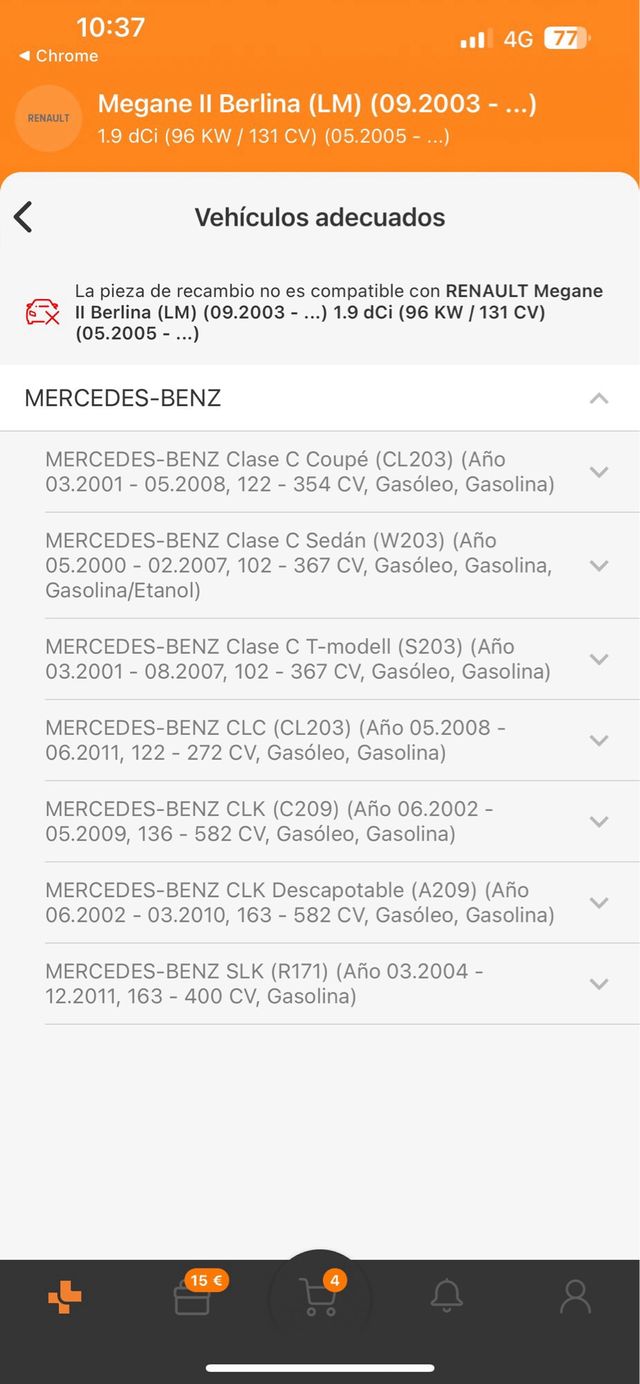
Task: Return to Chrome via status bar link
Action: pos(58,56)
